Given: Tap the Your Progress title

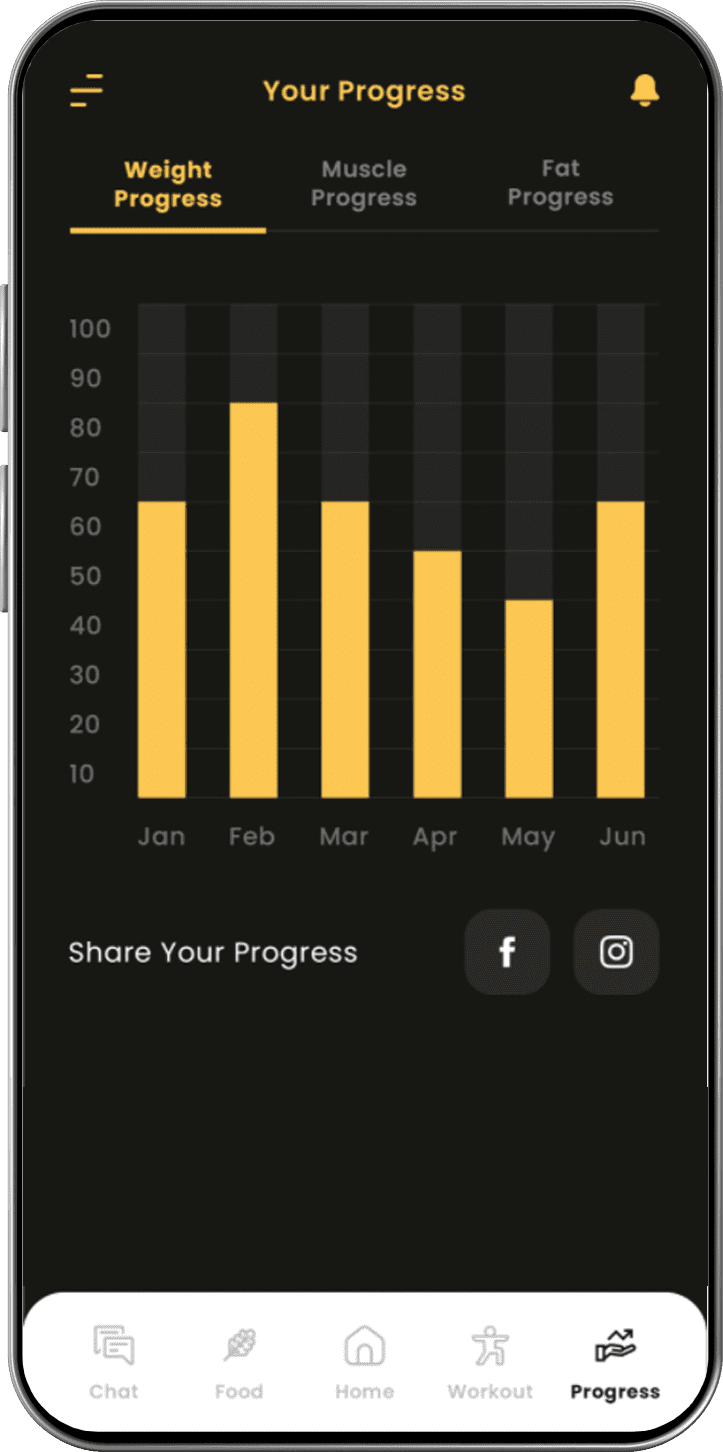Looking at the screenshot, I should click(364, 91).
